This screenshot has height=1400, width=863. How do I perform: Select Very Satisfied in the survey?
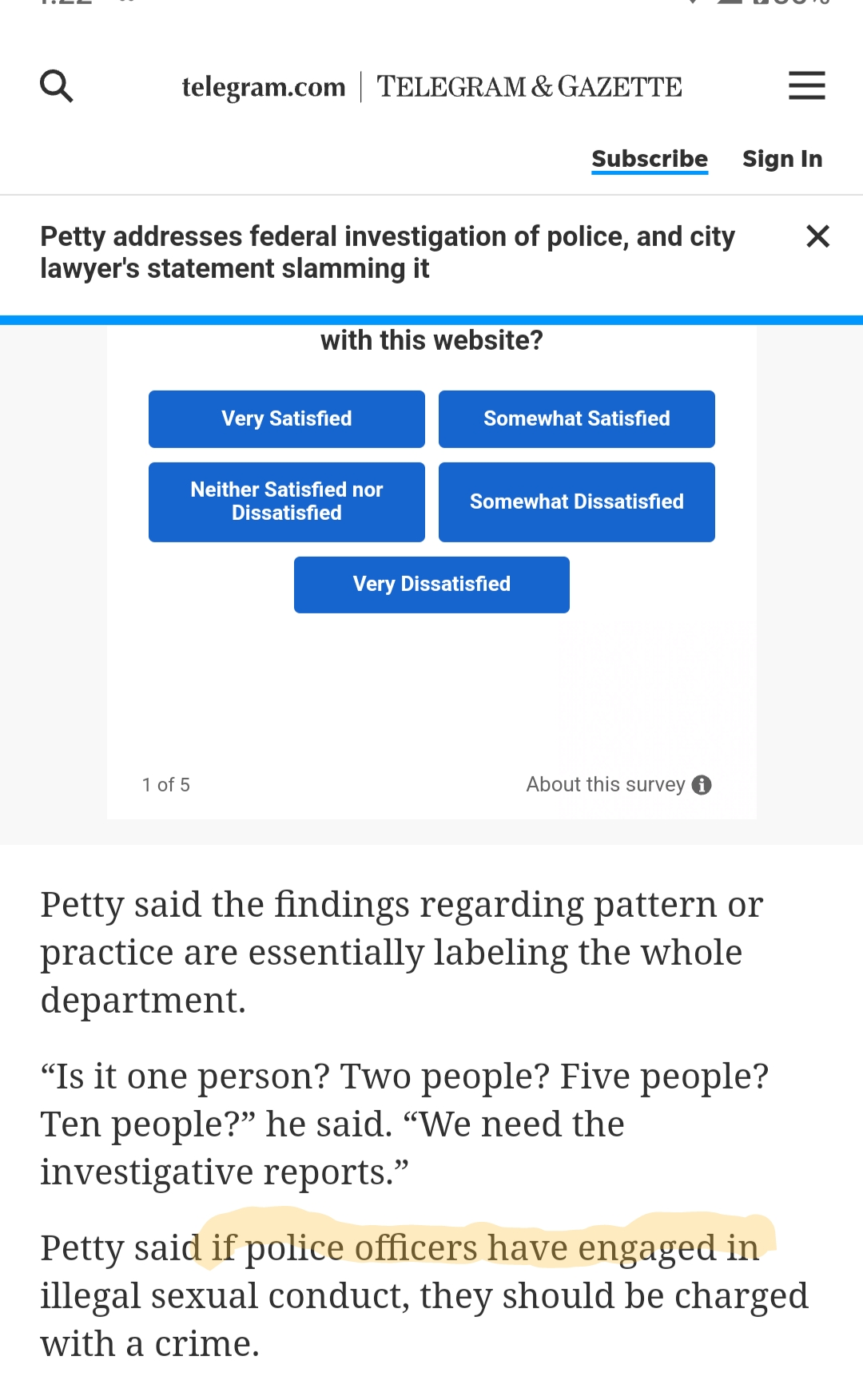coord(286,418)
